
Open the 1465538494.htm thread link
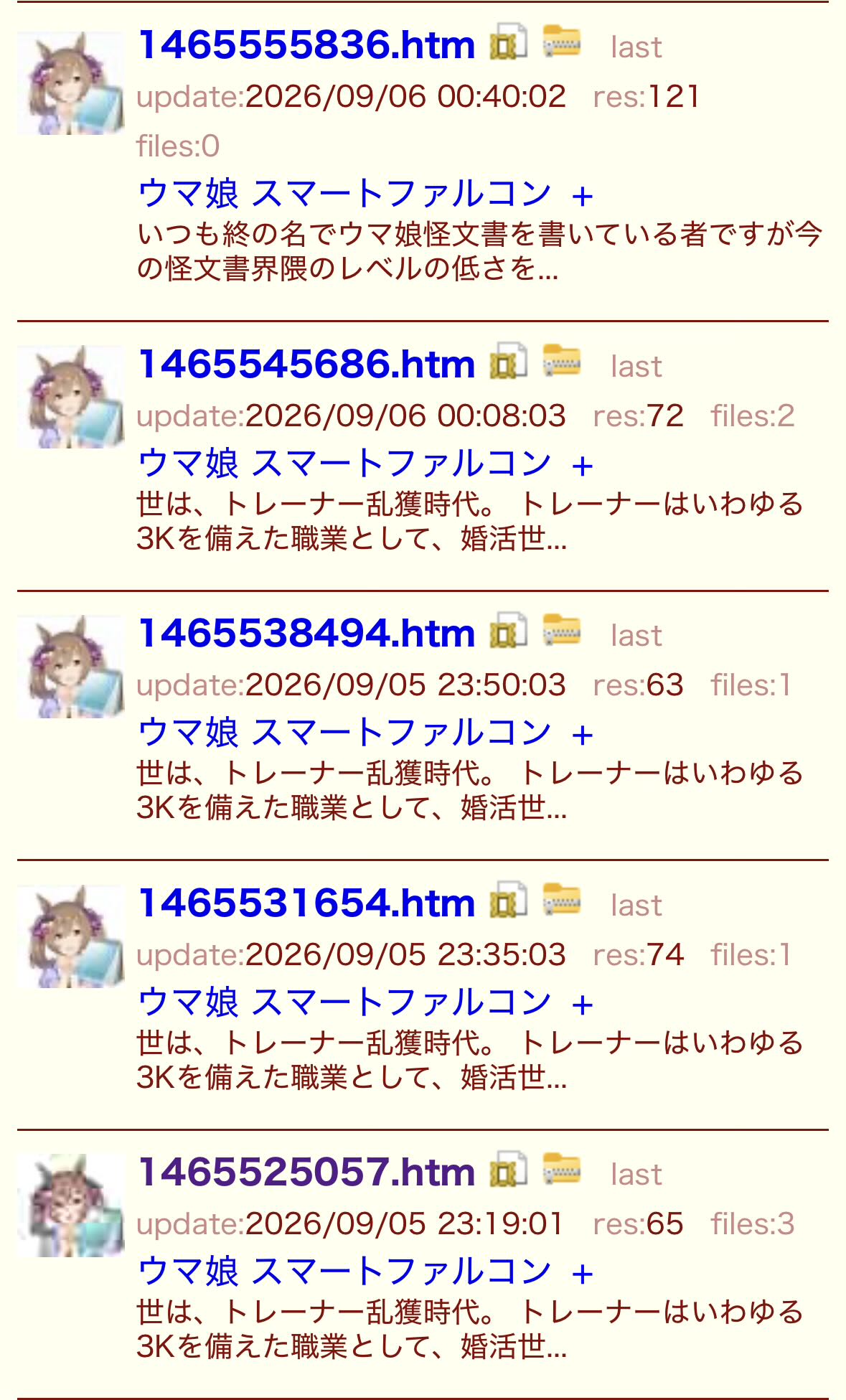point(306,633)
